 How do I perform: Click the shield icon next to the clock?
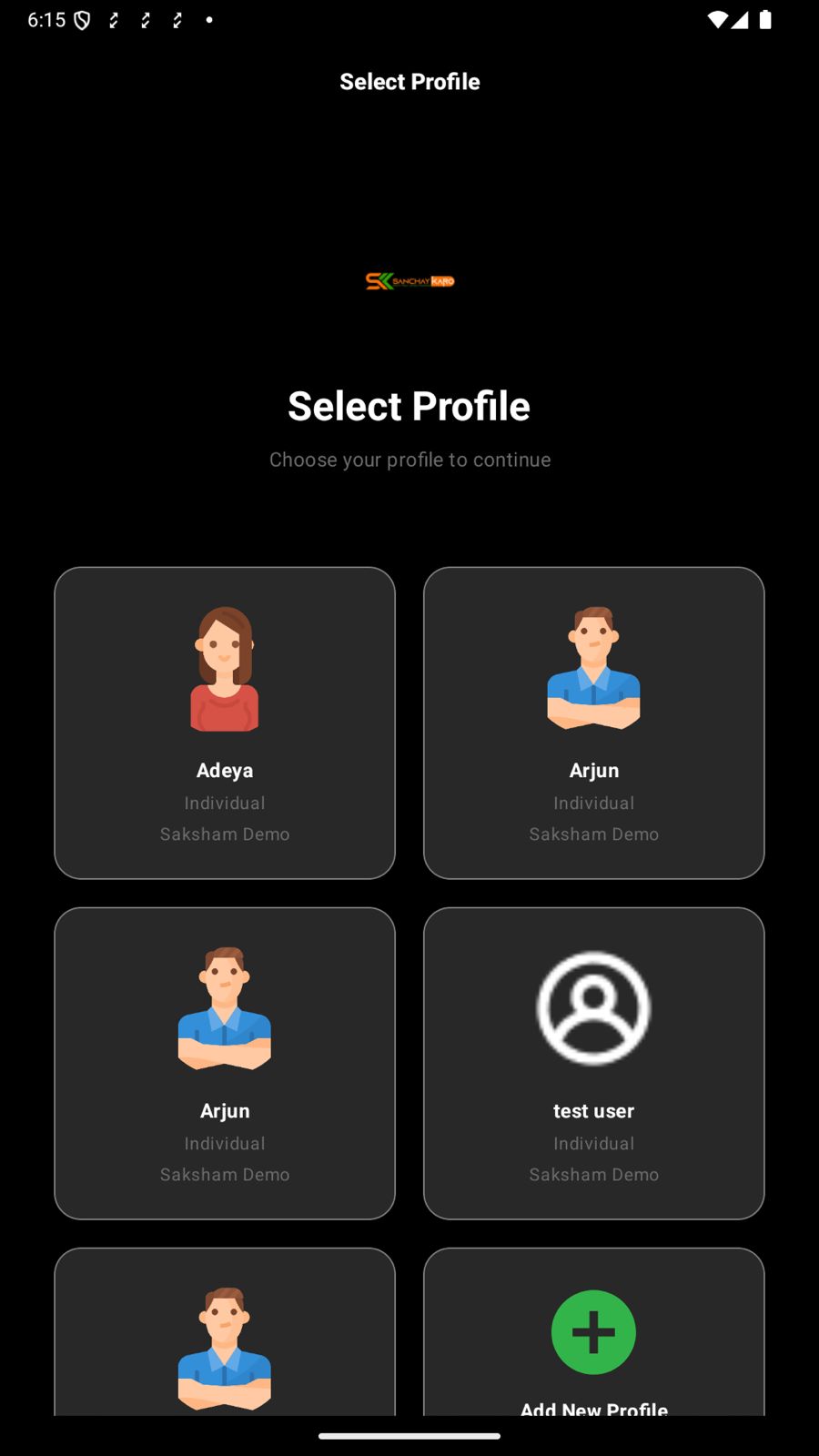pos(80,18)
